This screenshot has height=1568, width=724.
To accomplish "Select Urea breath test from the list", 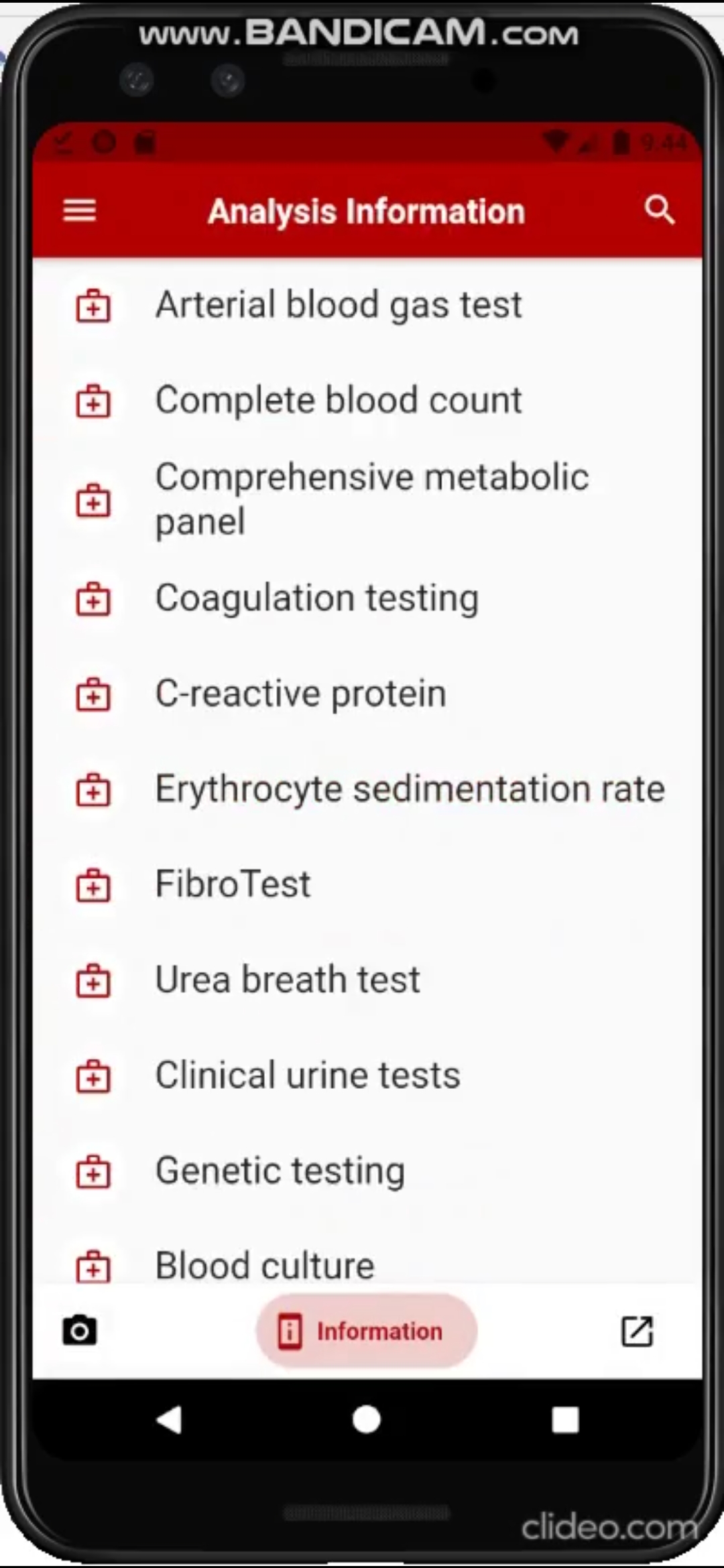I will [287, 980].
